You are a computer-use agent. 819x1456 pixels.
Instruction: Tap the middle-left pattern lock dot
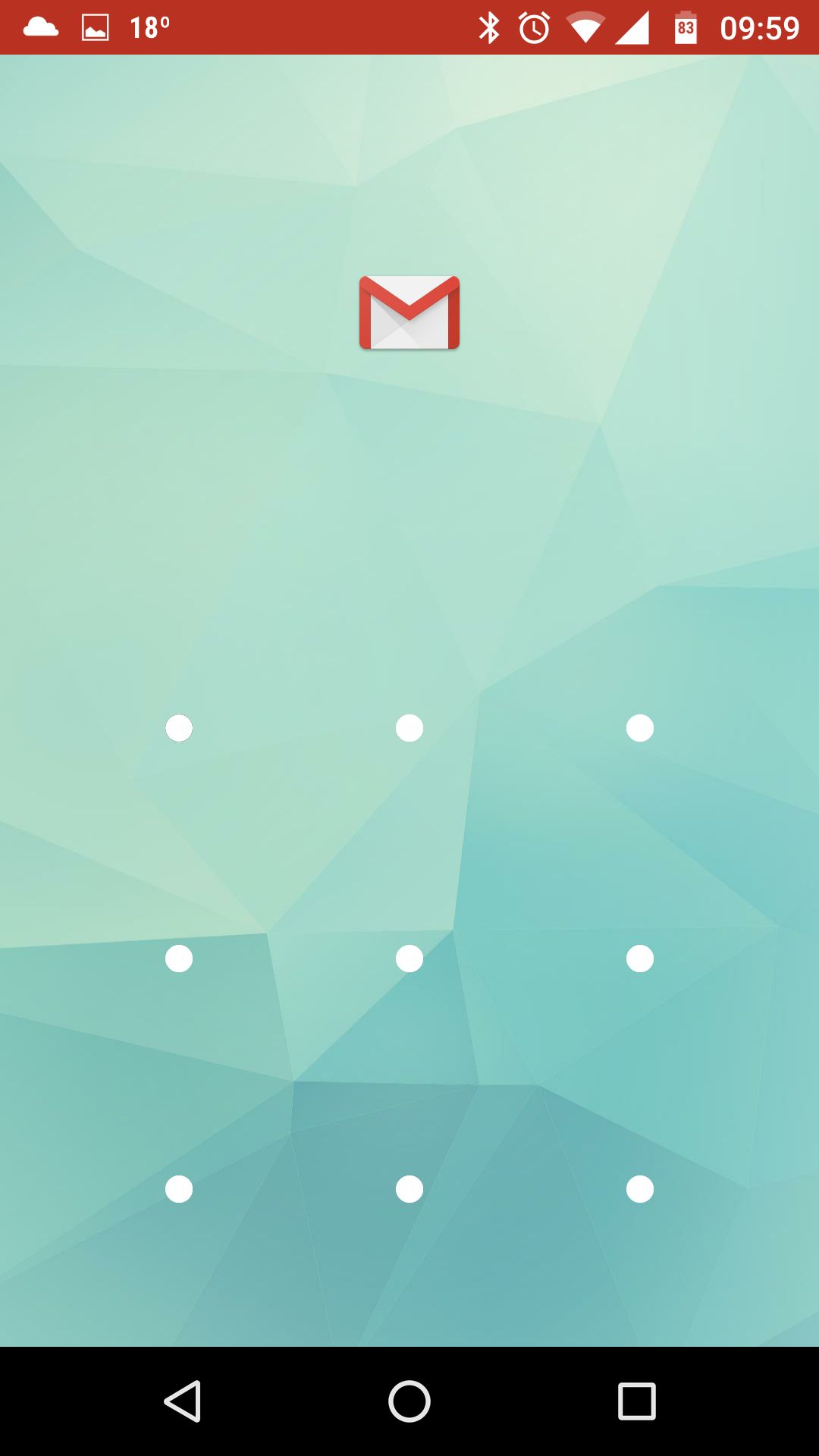(179, 959)
